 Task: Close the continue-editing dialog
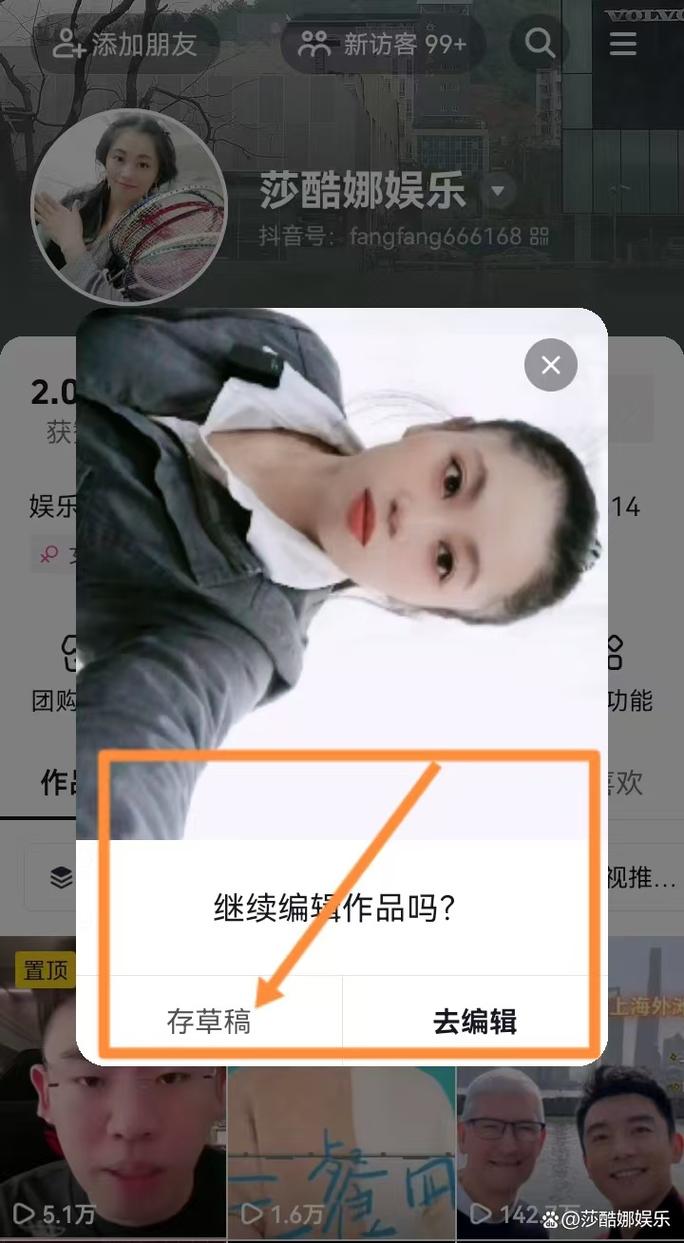pyautogui.click(x=551, y=365)
